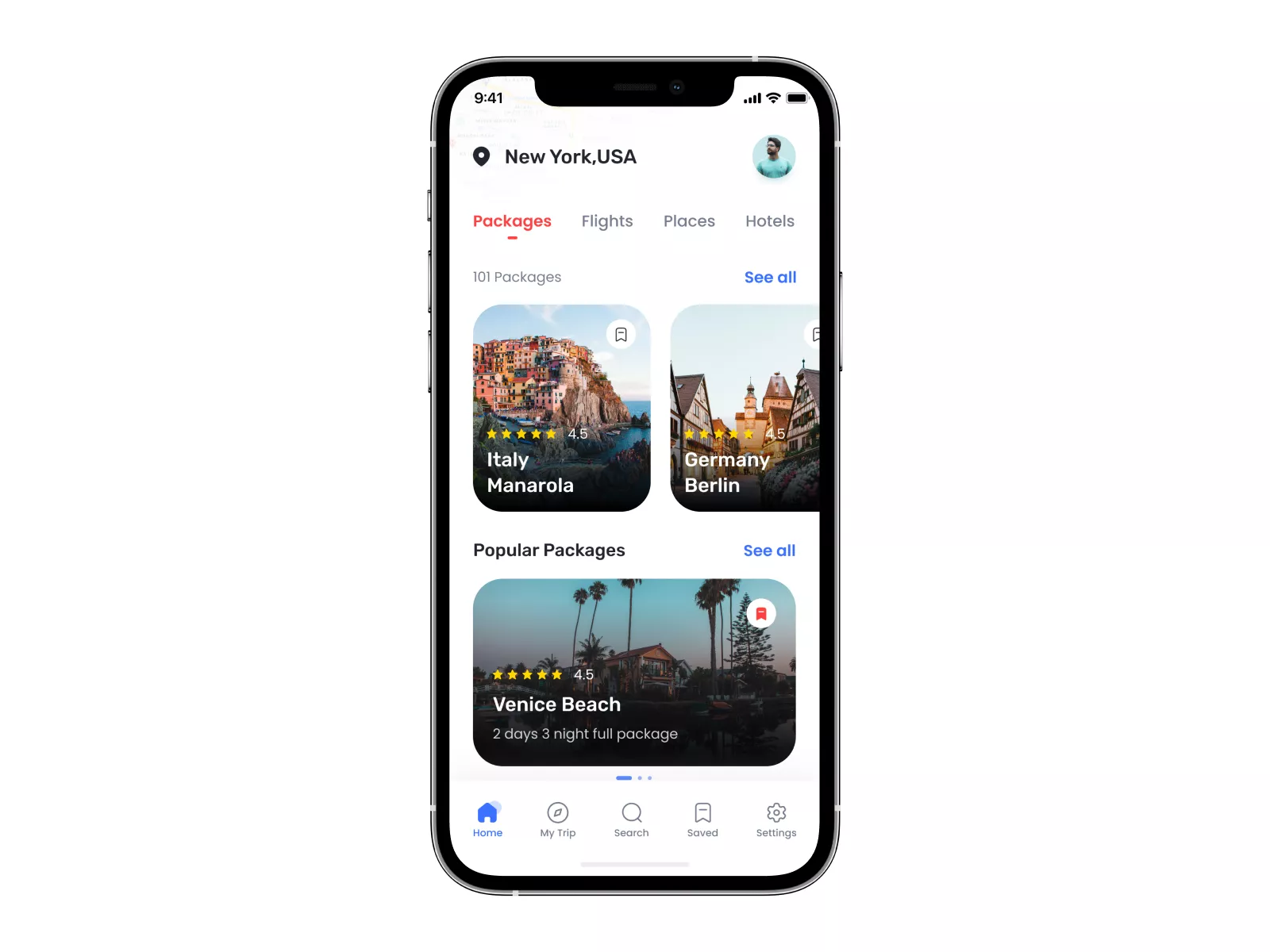This screenshot has width=1270, height=952.
Task: Switch to the Flights tab
Action: point(606,221)
